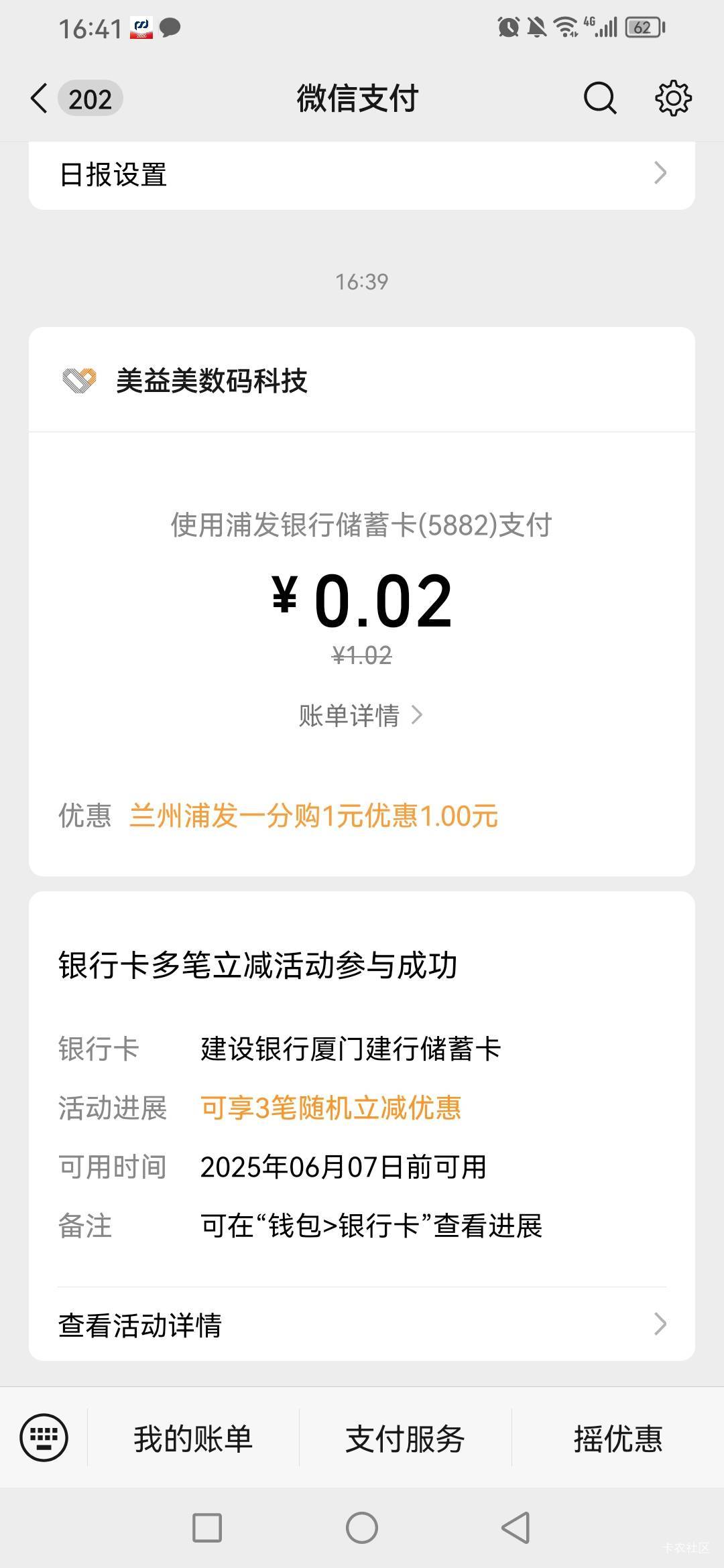Open 支付服务 menu
This screenshot has width=724, height=1568.
tap(405, 1438)
